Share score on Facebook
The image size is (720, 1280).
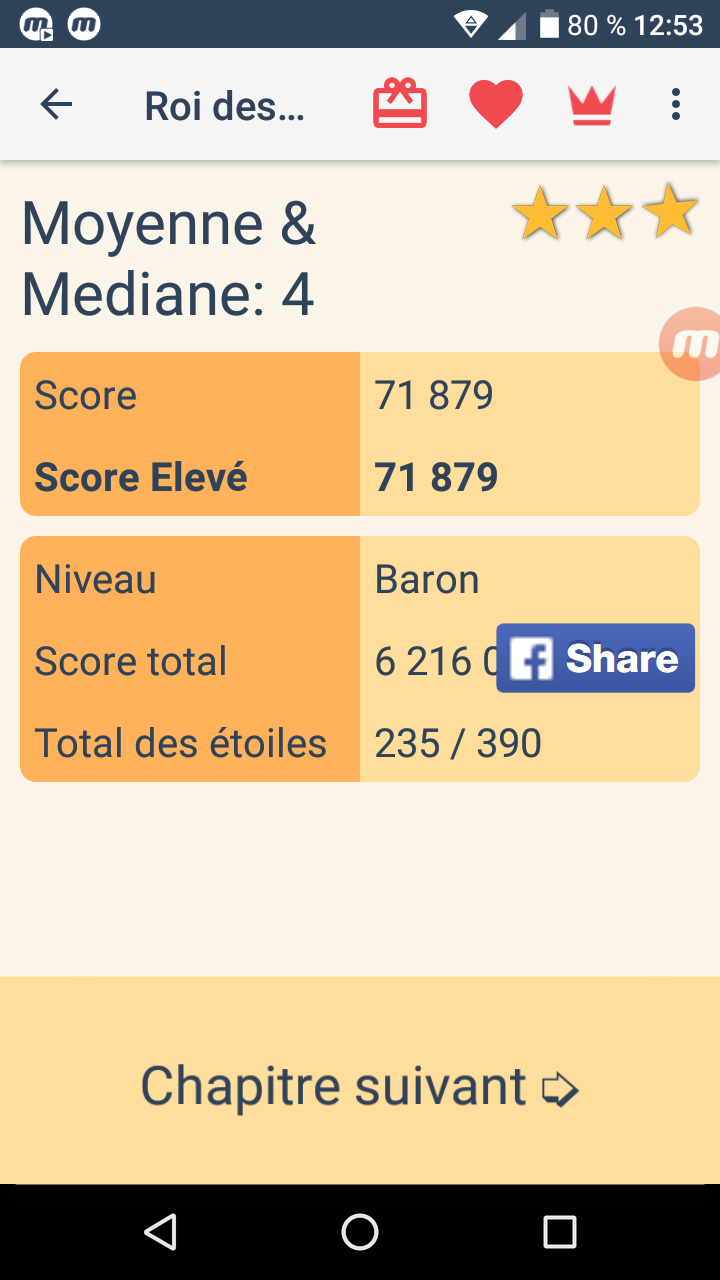(x=595, y=658)
